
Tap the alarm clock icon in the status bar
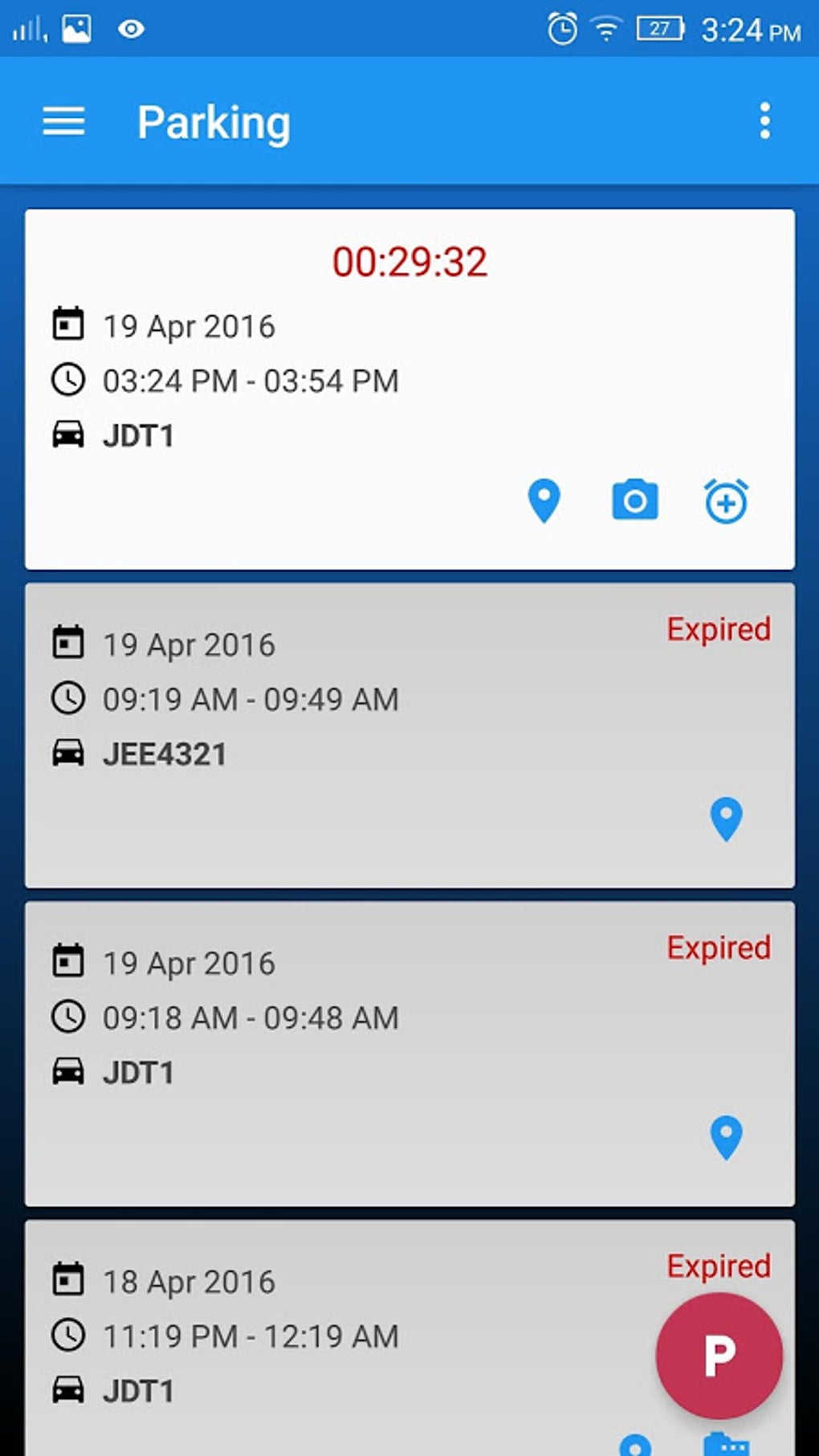[x=562, y=27]
